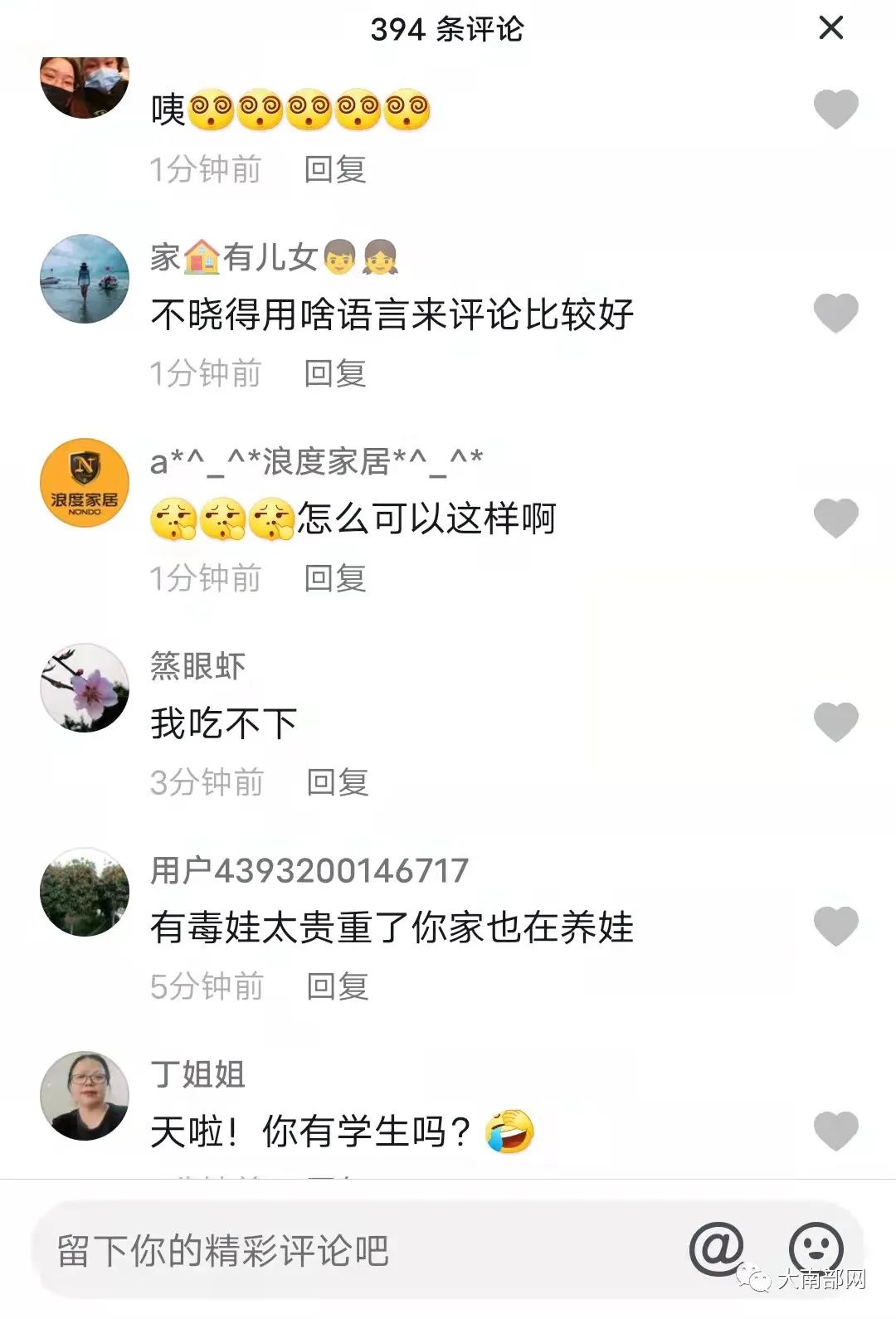The height and width of the screenshot is (1319, 896).
Task: Open the profile of 用户4393200146717
Action: (x=85, y=892)
